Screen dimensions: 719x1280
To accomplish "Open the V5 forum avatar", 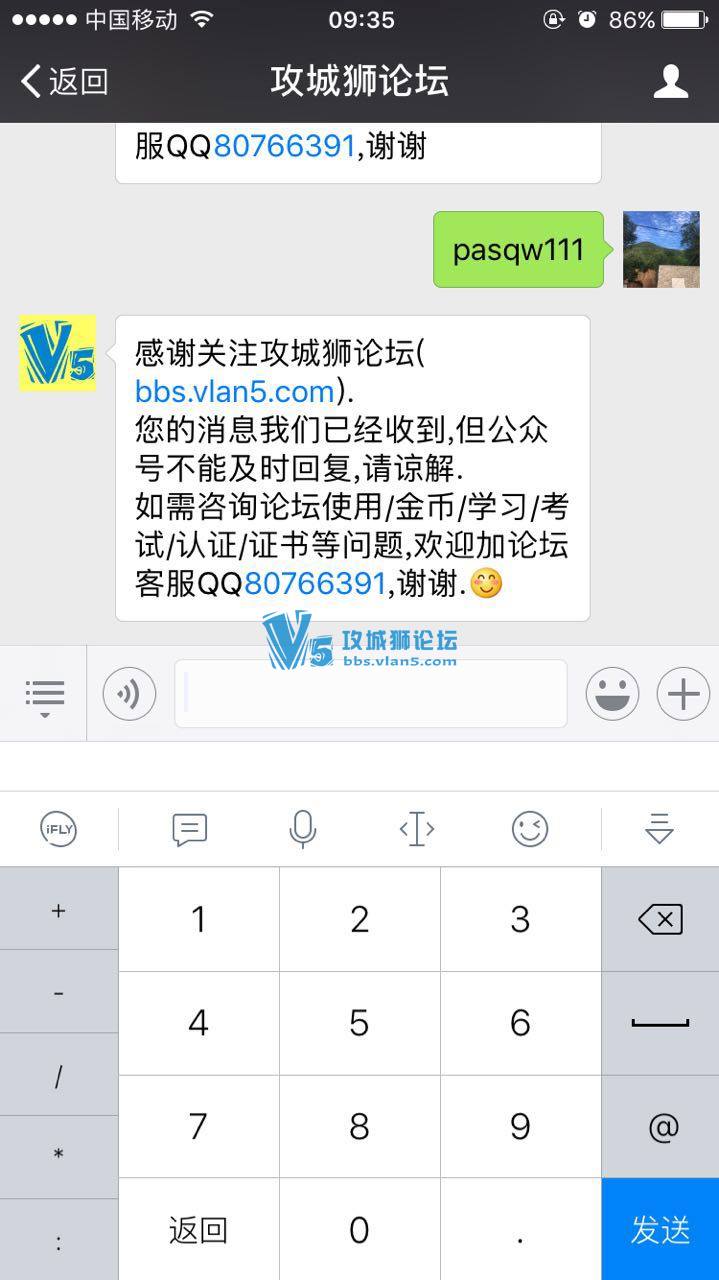I will [58, 354].
